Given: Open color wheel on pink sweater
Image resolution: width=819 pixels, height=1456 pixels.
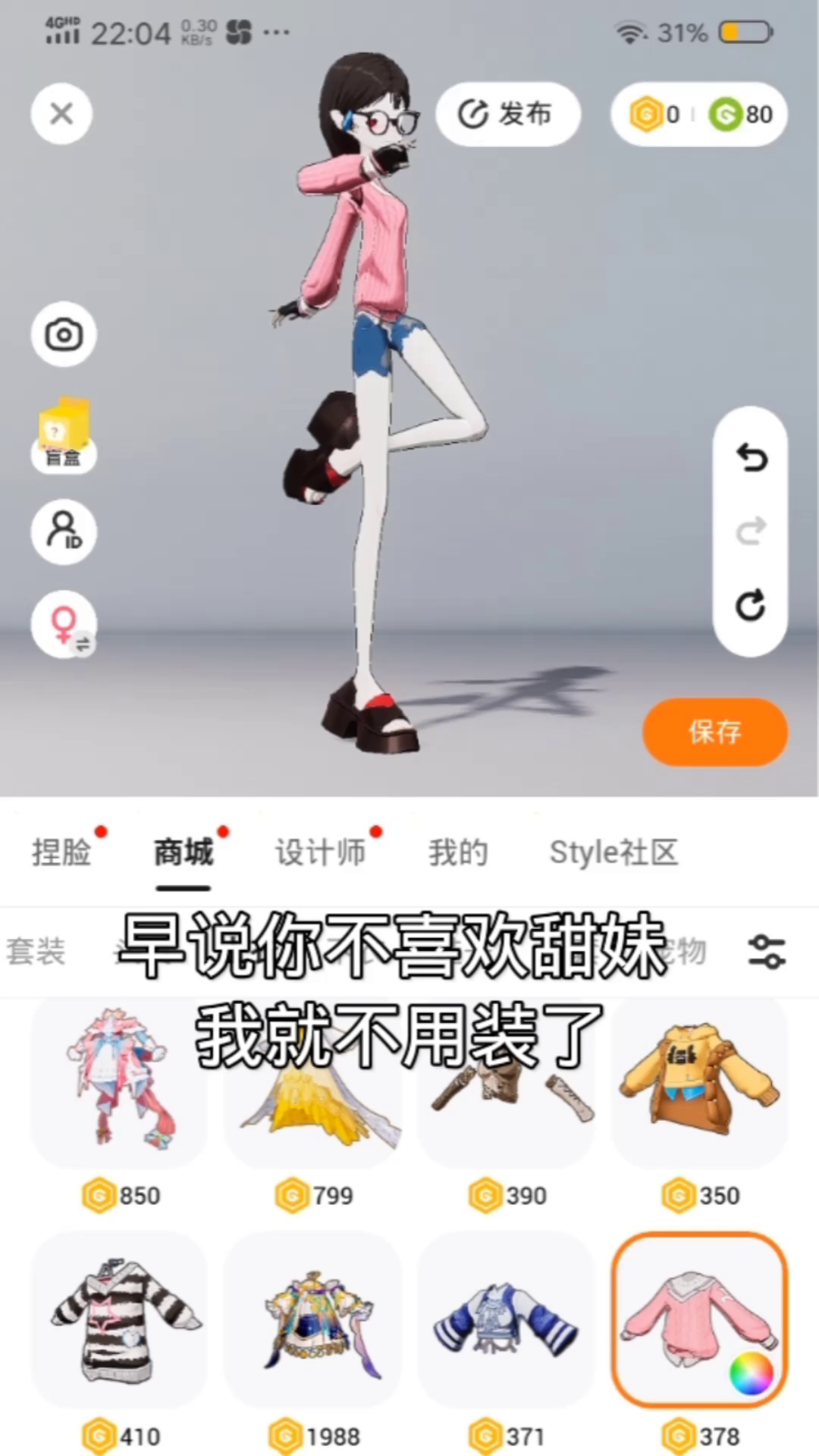Looking at the screenshot, I should click(751, 1373).
